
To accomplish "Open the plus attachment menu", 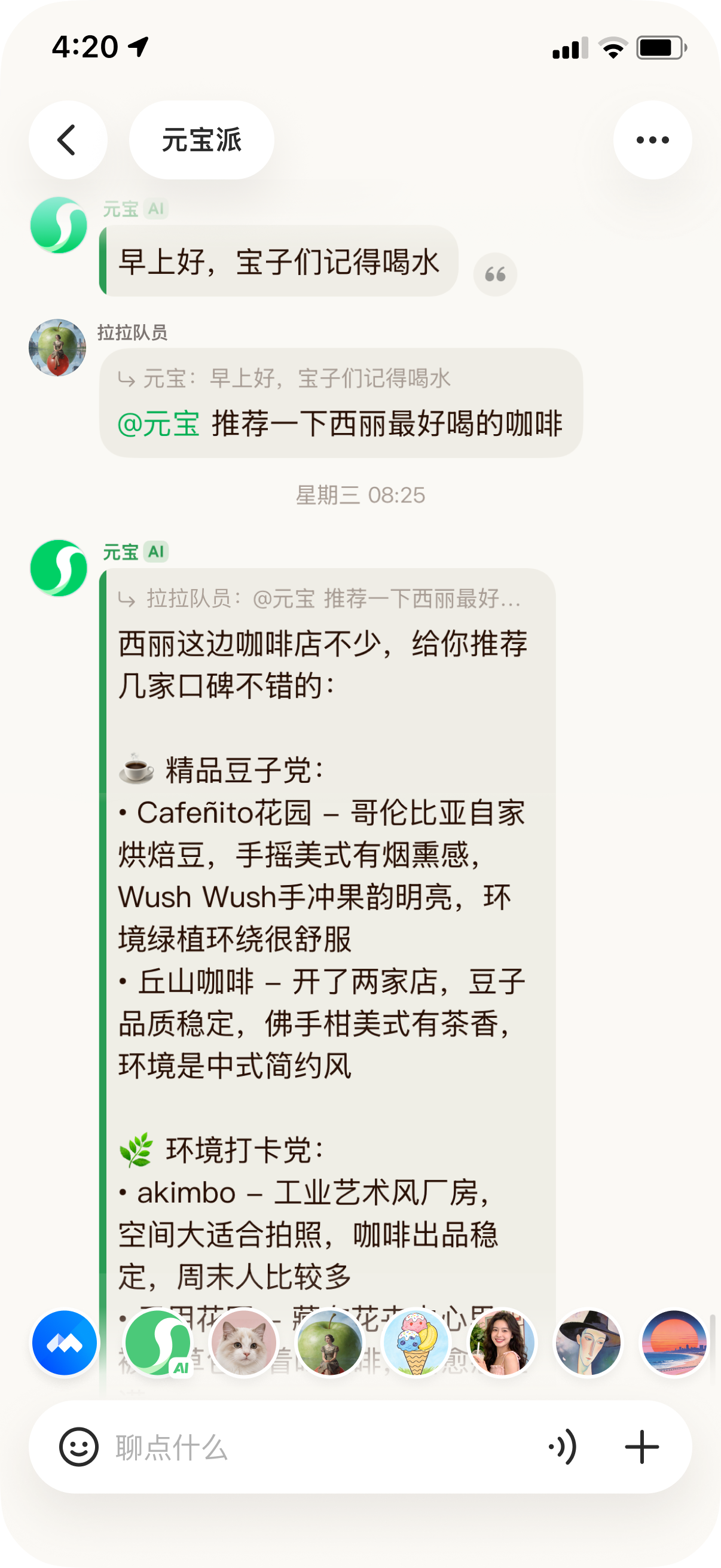I will pos(642,1447).
